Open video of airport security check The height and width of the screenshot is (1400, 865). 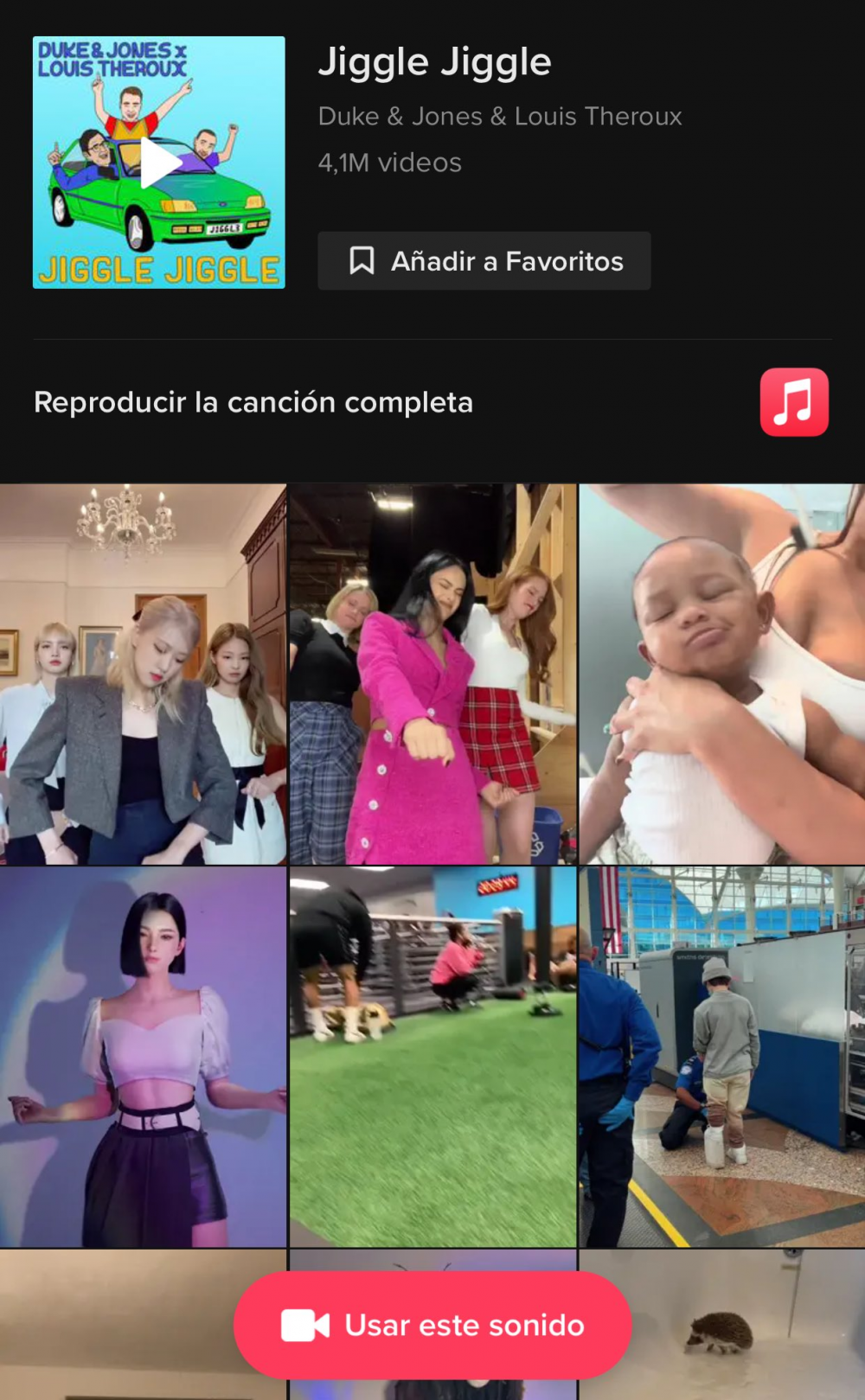pos(722,1057)
